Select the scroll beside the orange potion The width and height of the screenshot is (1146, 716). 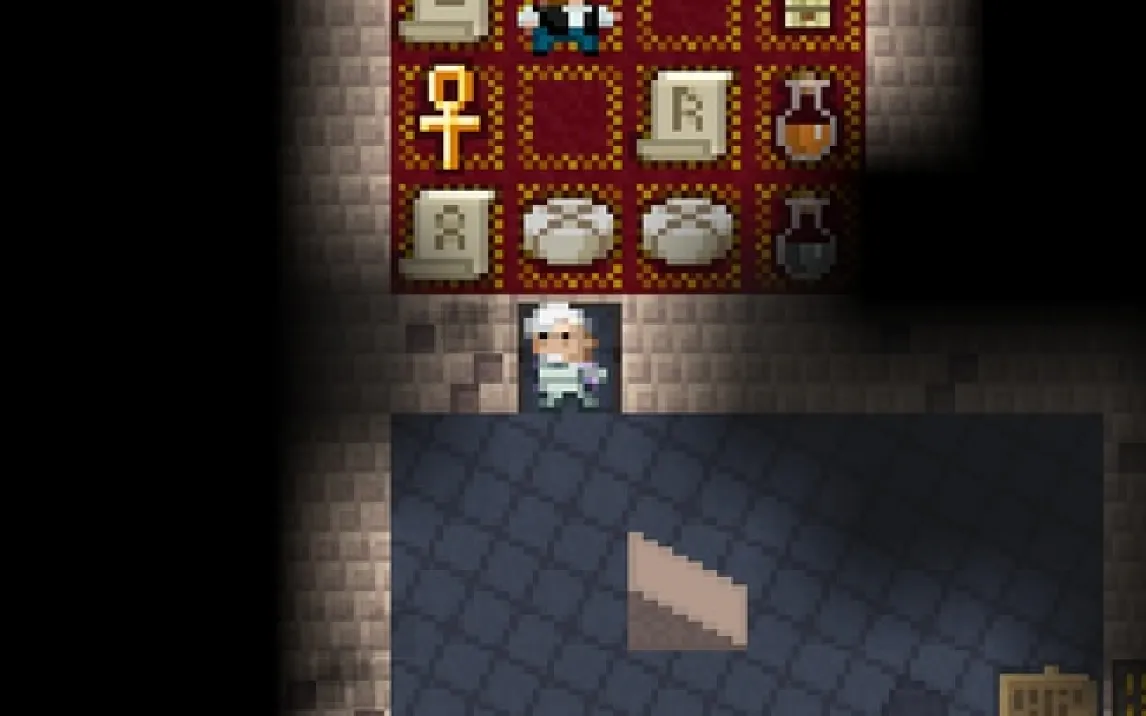click(x=686, y=116)
